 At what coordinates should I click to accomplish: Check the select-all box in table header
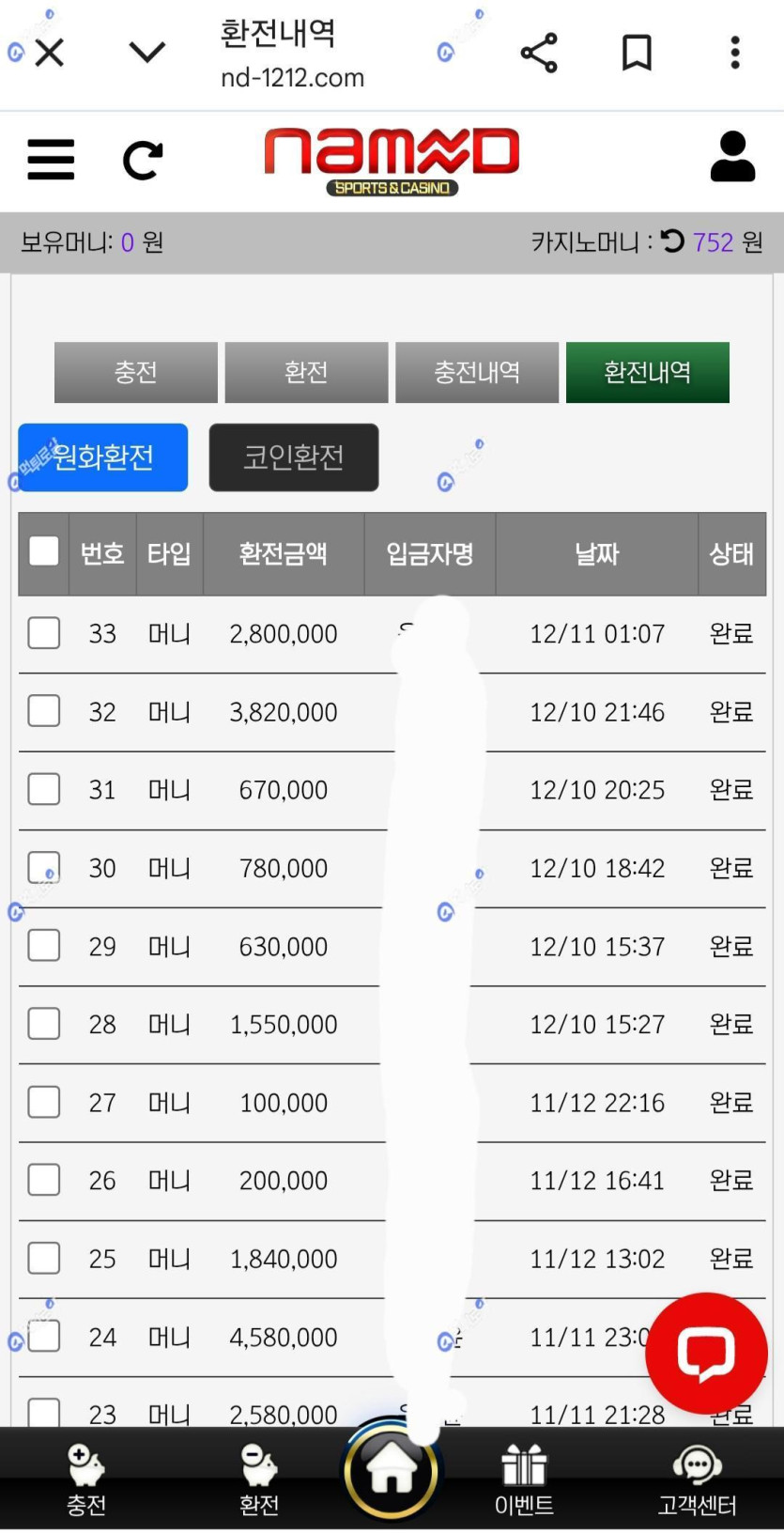(44, 551)
